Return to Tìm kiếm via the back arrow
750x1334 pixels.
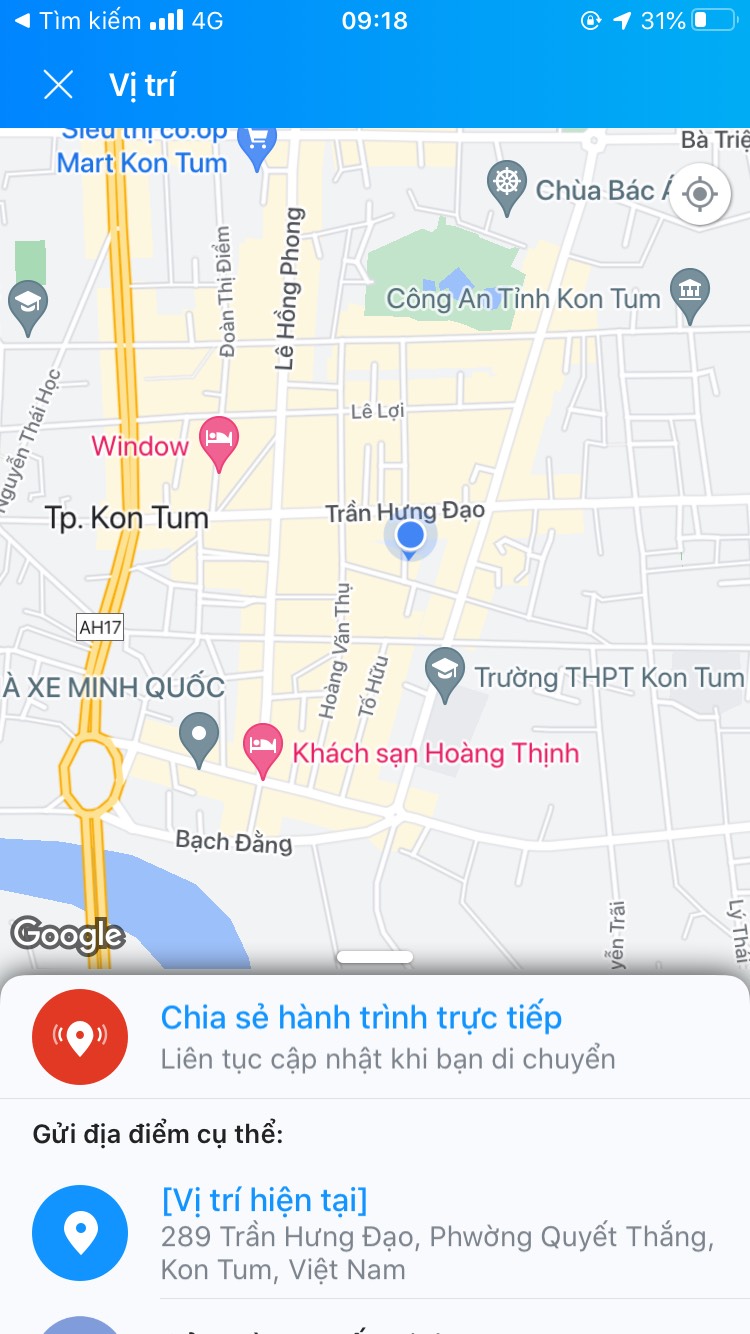click(x=22, y=21)
